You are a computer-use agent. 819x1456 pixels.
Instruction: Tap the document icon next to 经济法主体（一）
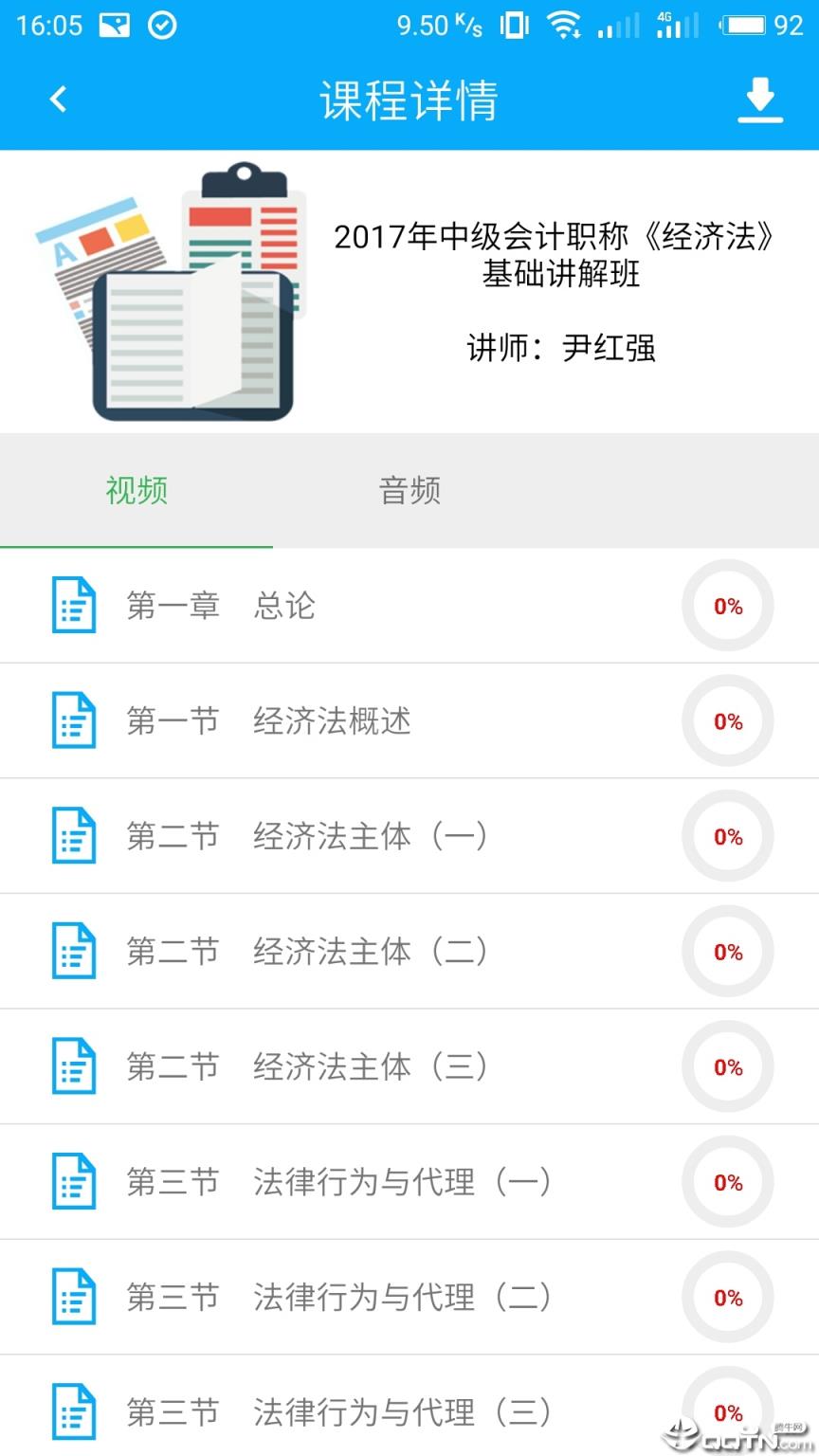(x=74, y=836)
